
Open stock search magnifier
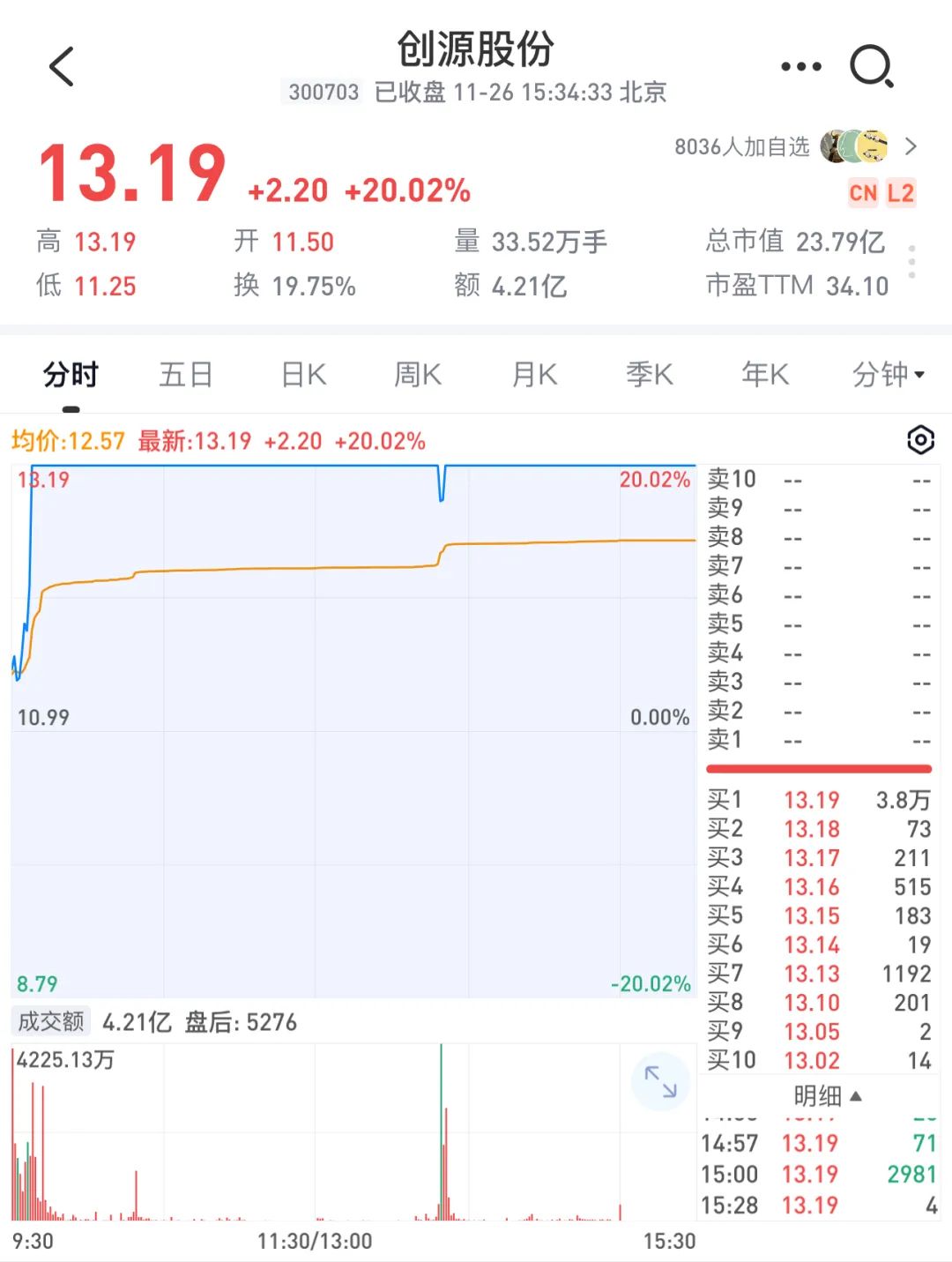click(872, 67)
